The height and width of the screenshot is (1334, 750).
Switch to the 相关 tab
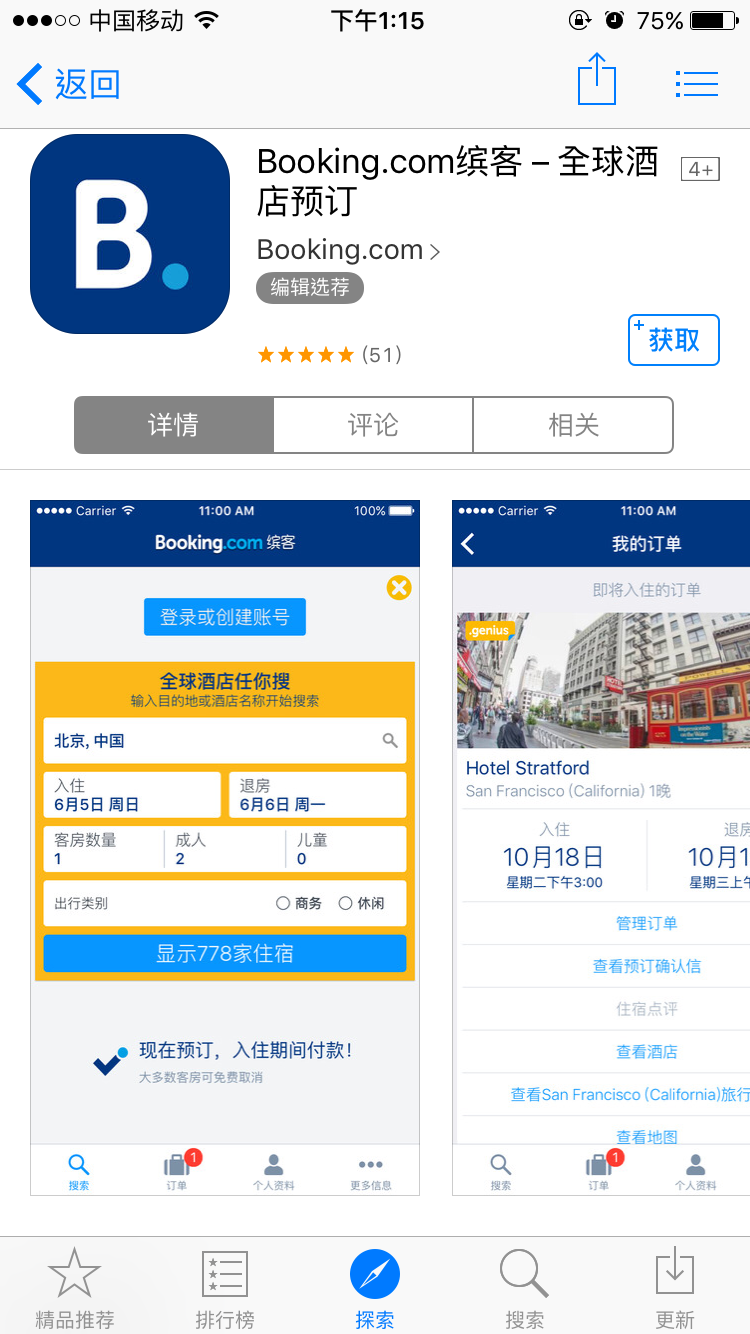point(573,425)
